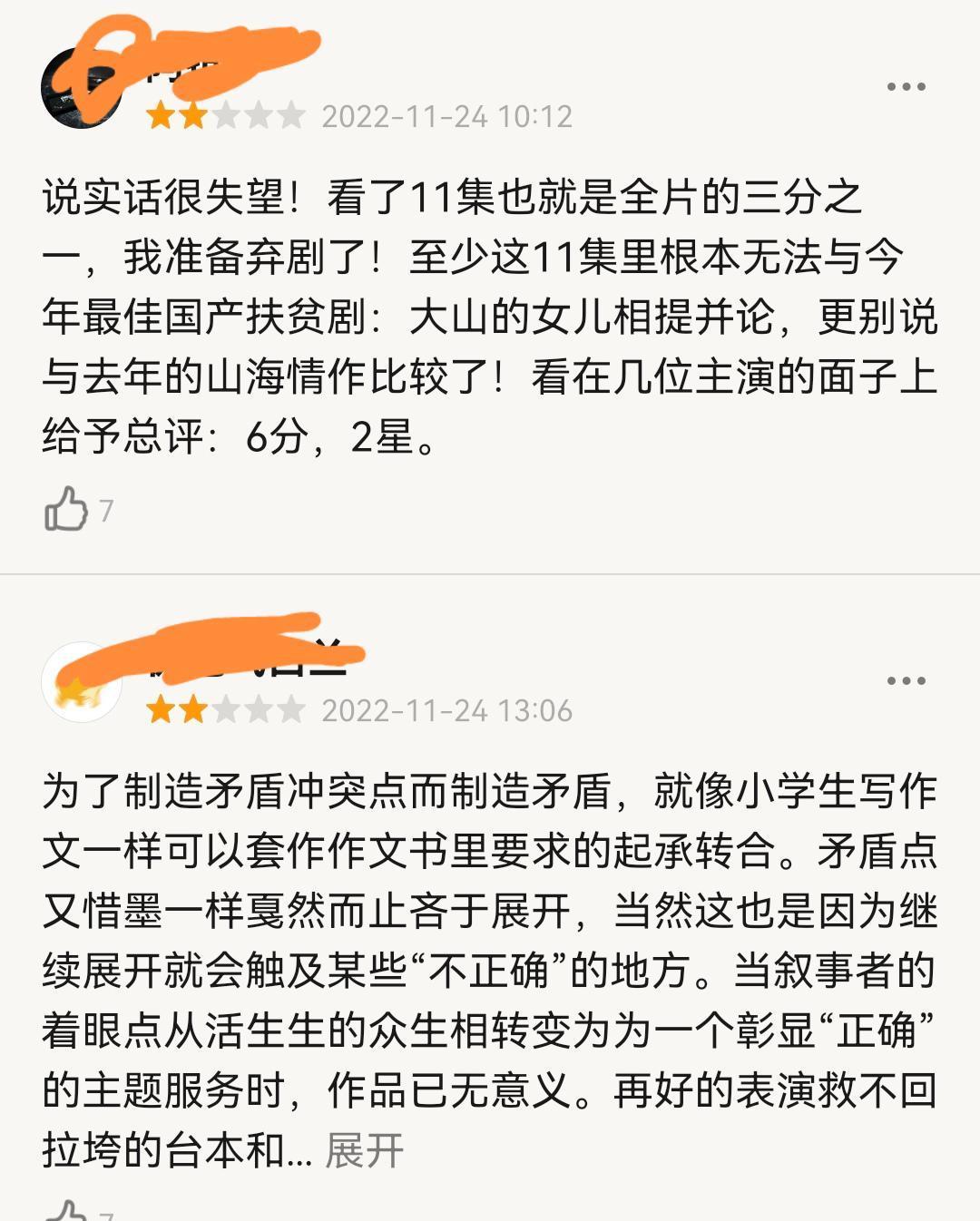Expand the truncated second review text
The height and width of the screenshot is (1221, 980).
point(363,1148)
